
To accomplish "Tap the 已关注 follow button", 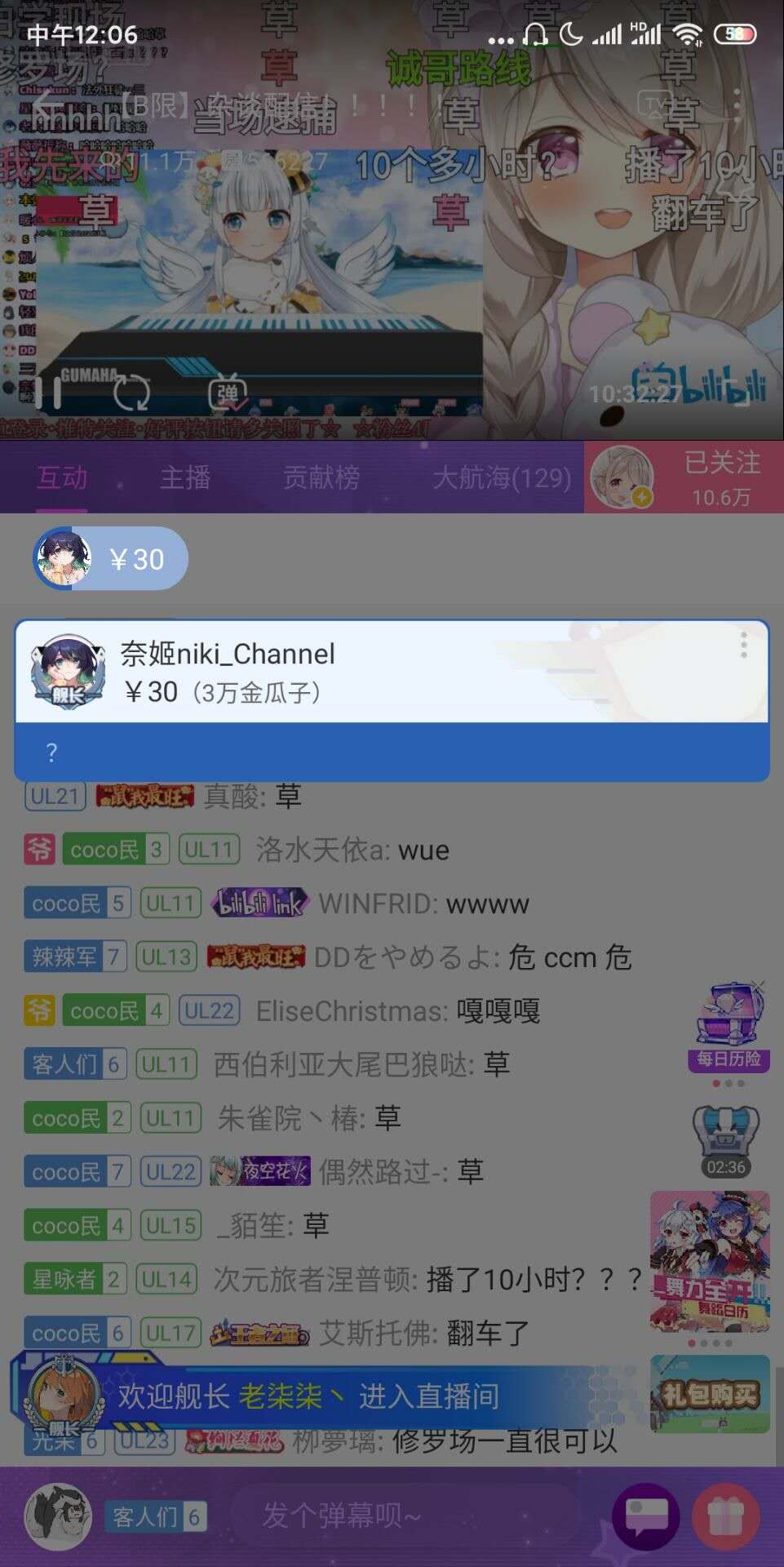I will 721,477.
